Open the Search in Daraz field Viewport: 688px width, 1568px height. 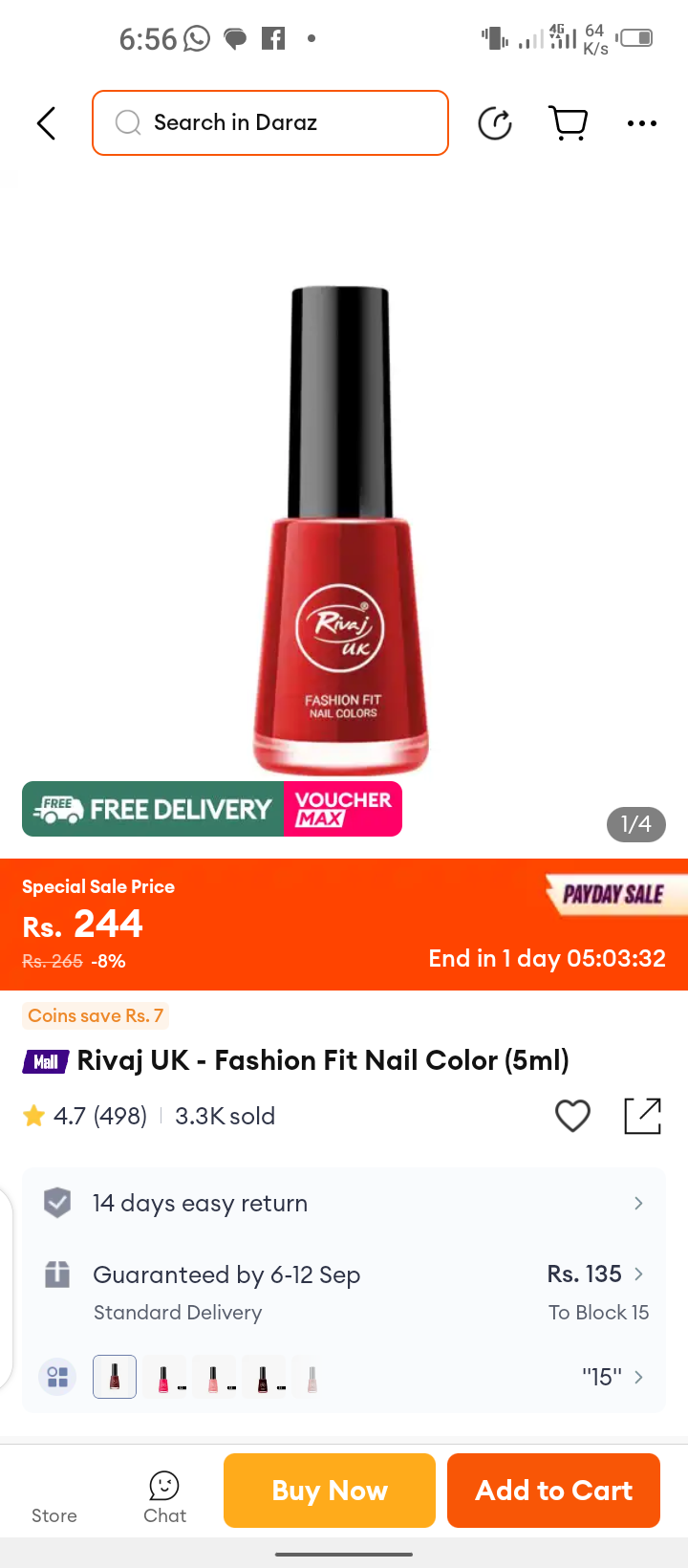coord(270,122)
